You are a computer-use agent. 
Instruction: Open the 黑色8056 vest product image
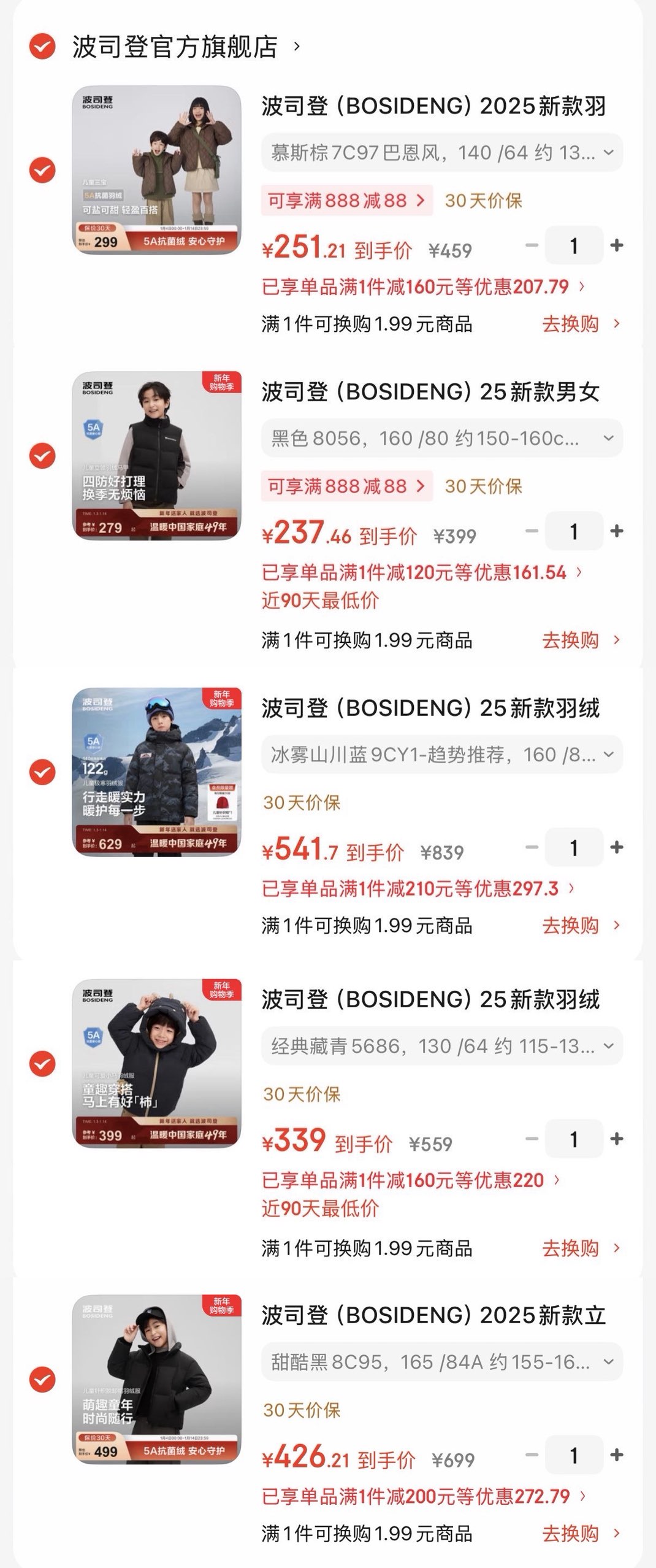click(x=156, y=455)
